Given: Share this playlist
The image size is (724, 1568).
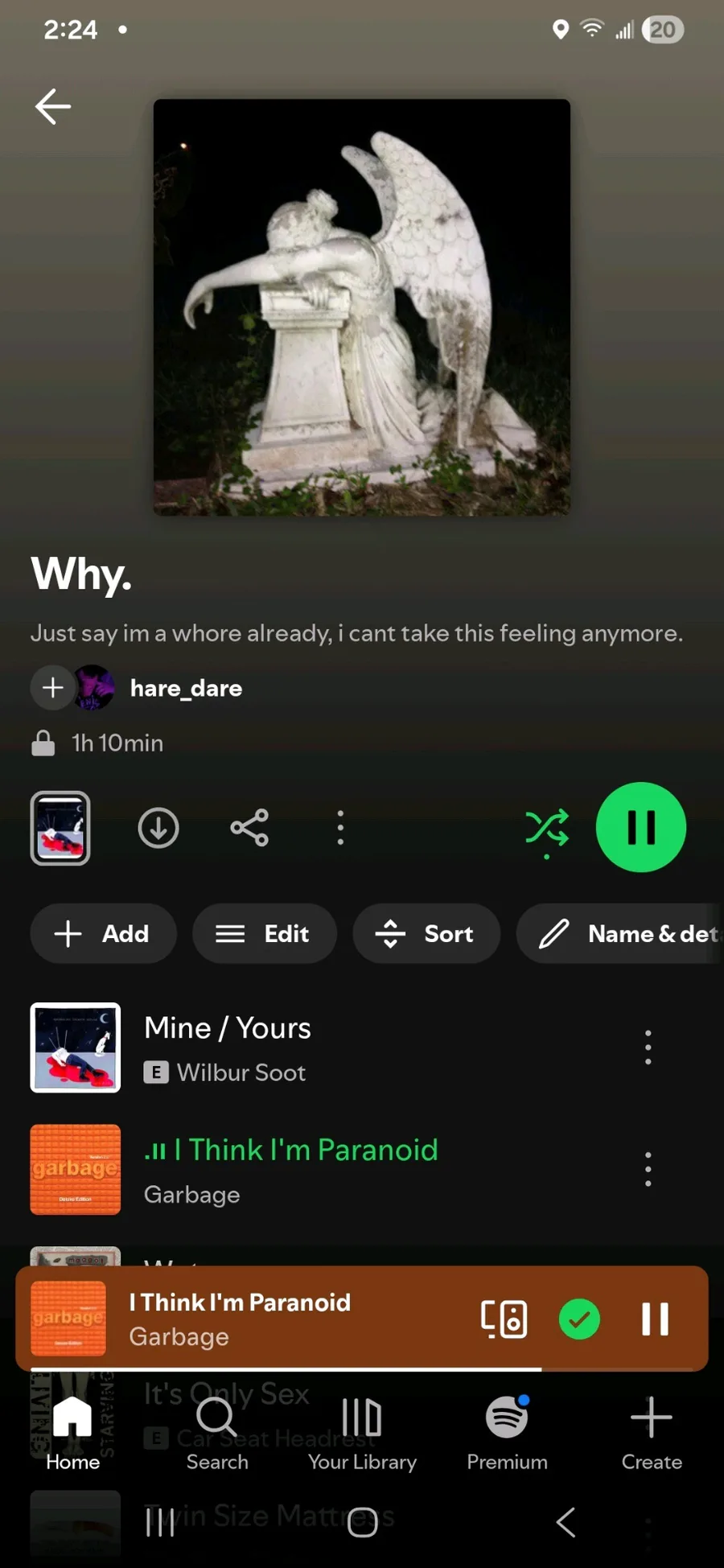Looking at the screenshot, I should [x=249, y=828].
